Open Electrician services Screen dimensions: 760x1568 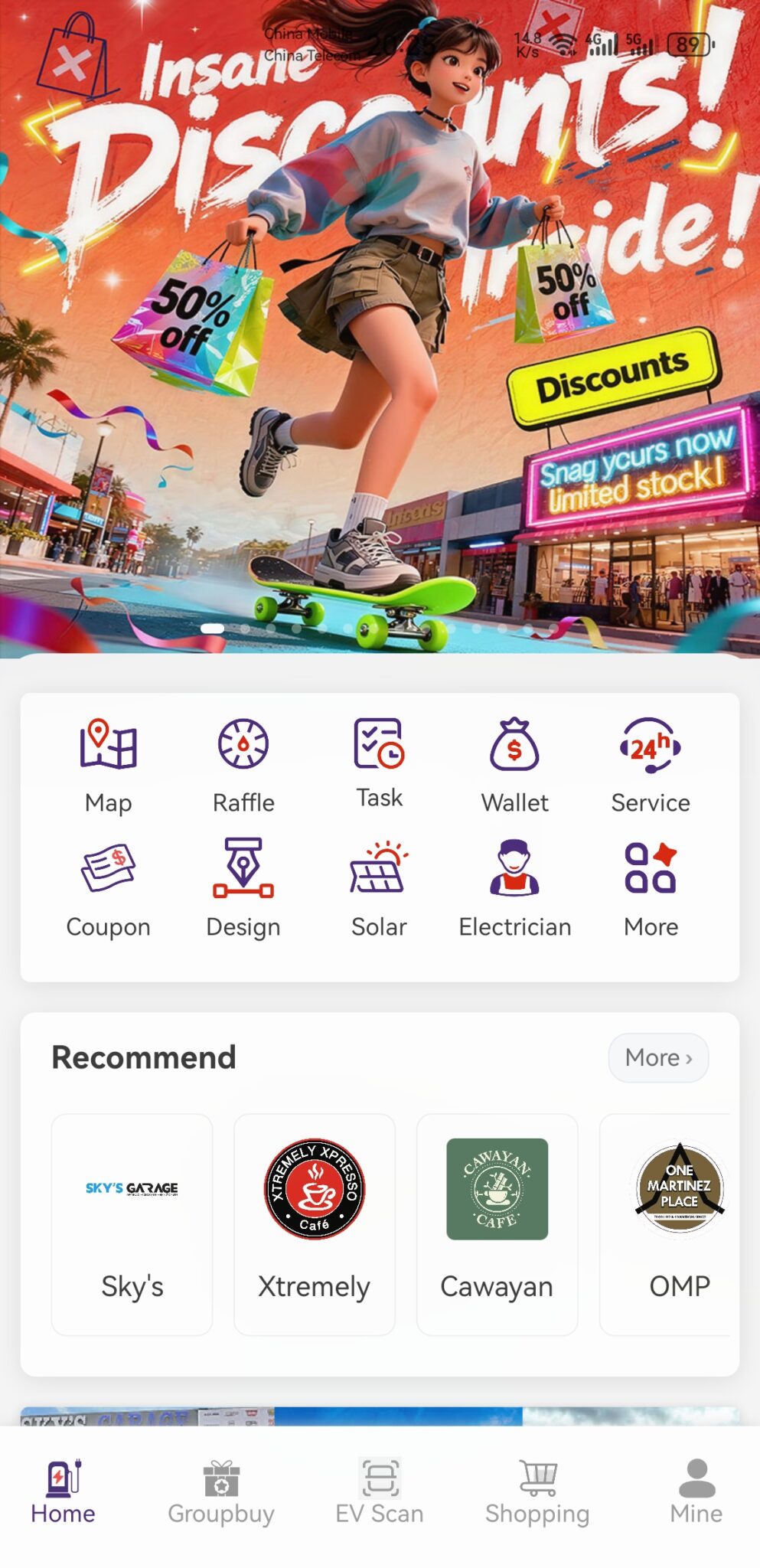[514, 888]
